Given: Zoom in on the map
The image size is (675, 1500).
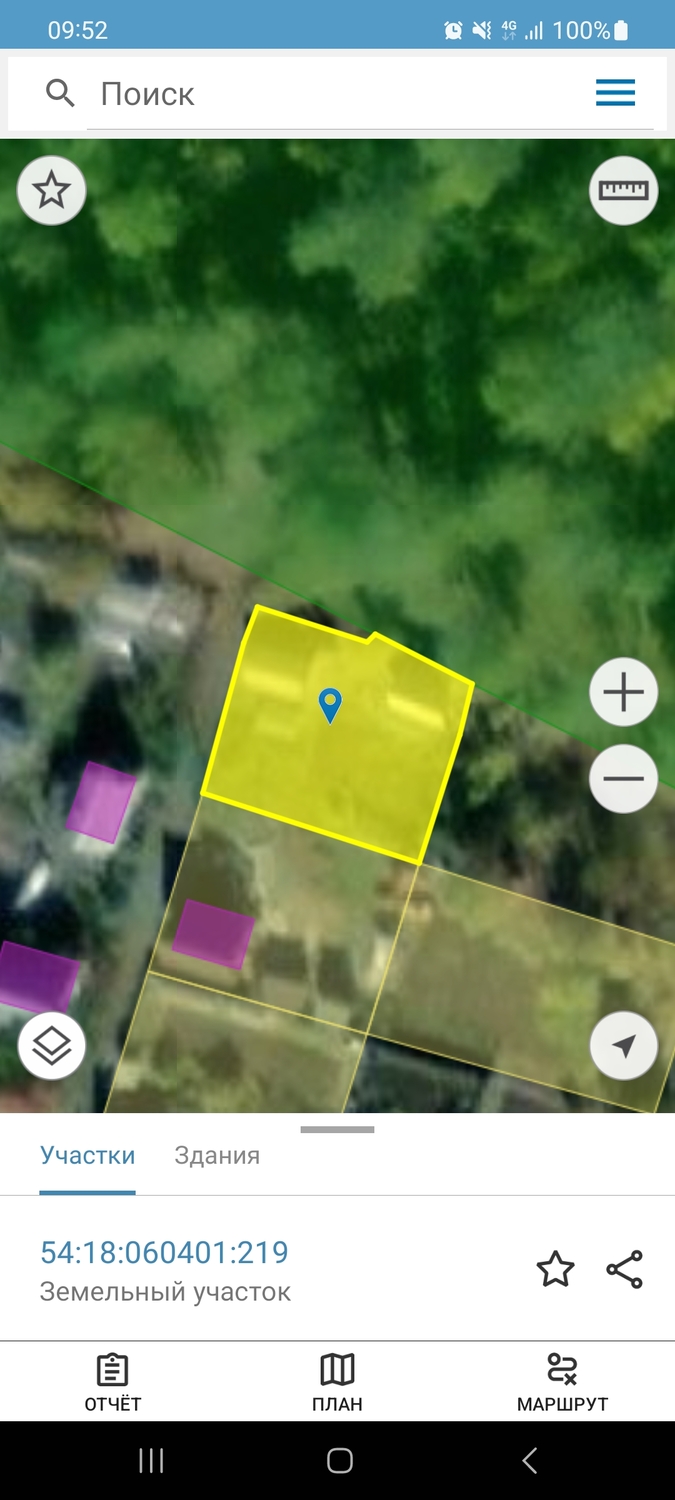Looking at the screenshot, I should point(623,692).
